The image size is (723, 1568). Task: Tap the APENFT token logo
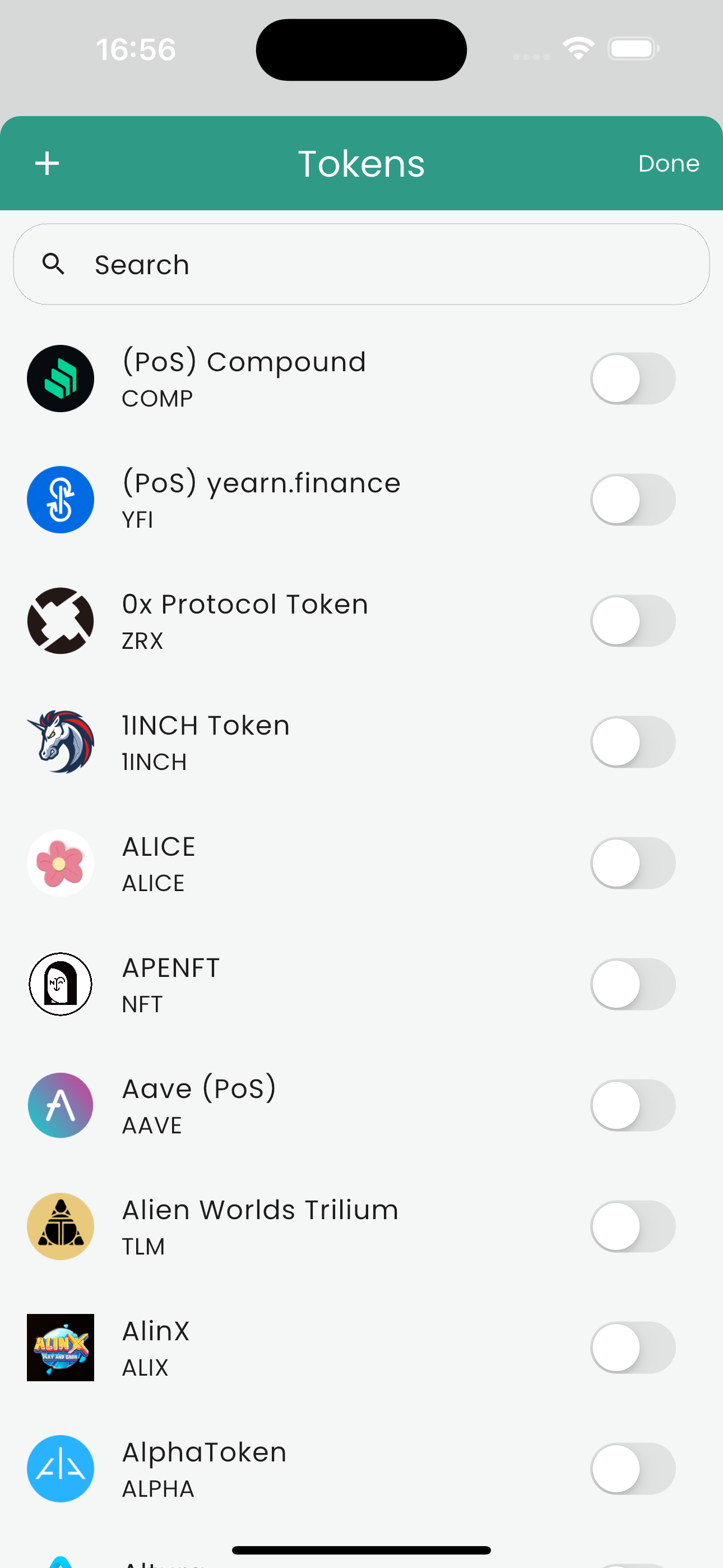pos(61,984)
